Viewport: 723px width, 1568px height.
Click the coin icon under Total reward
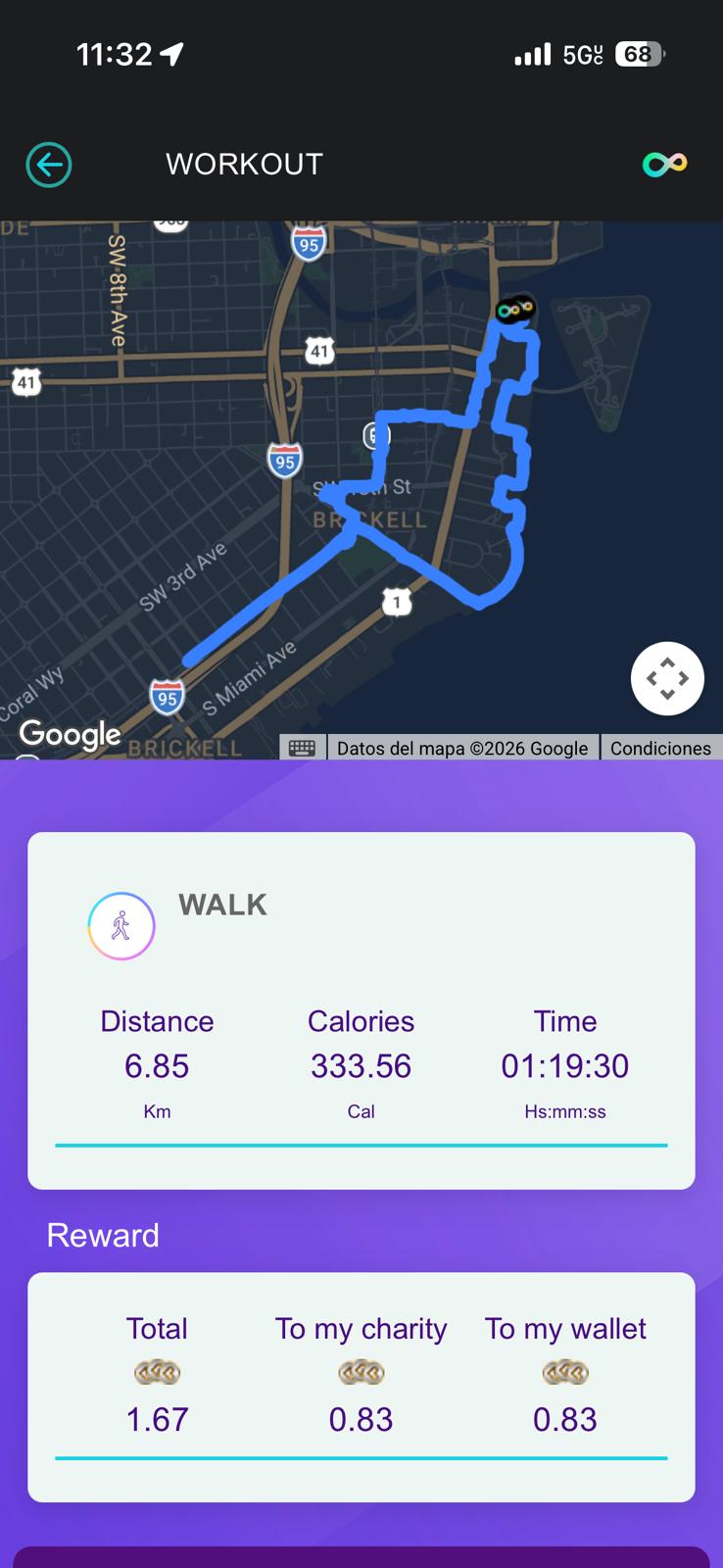(157, 1373)
